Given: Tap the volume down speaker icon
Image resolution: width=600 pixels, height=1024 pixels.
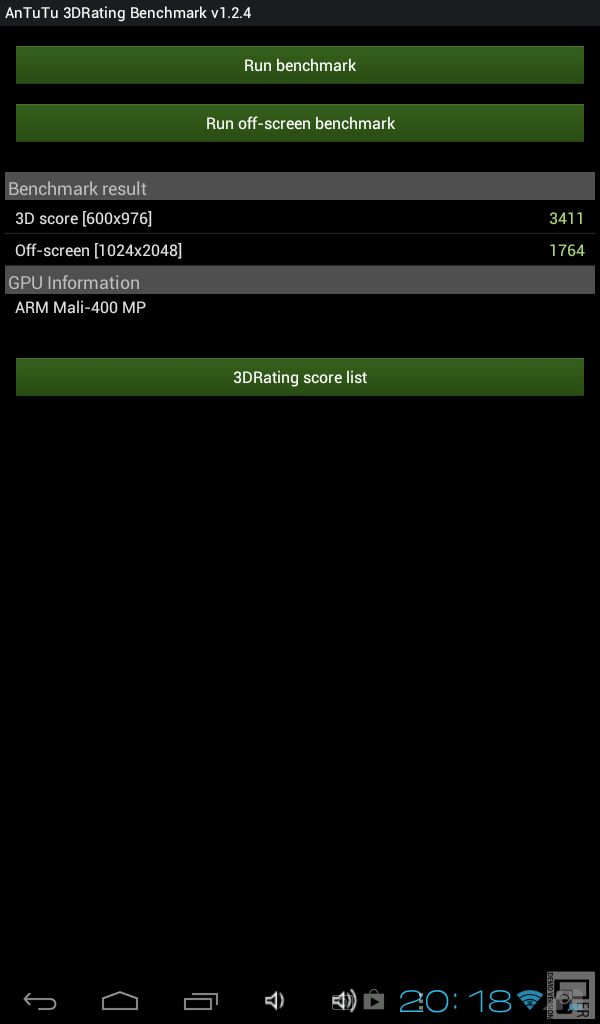Looking at the screenshot, I should 274,1000.
